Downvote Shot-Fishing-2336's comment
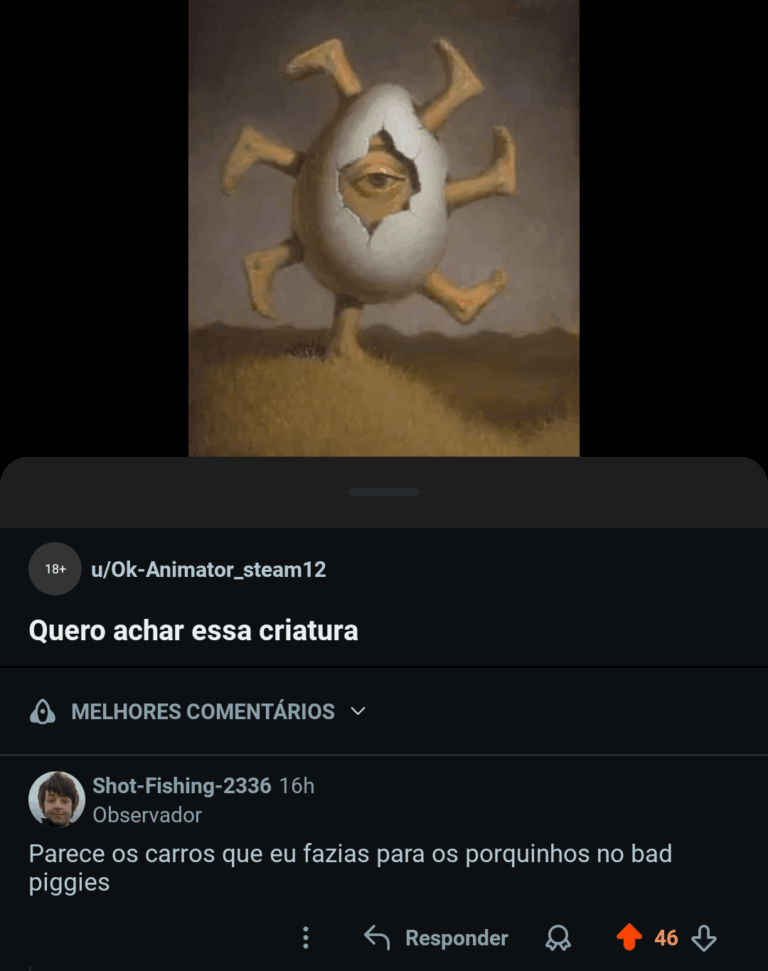The image size is (768, 971). [704, 938]
